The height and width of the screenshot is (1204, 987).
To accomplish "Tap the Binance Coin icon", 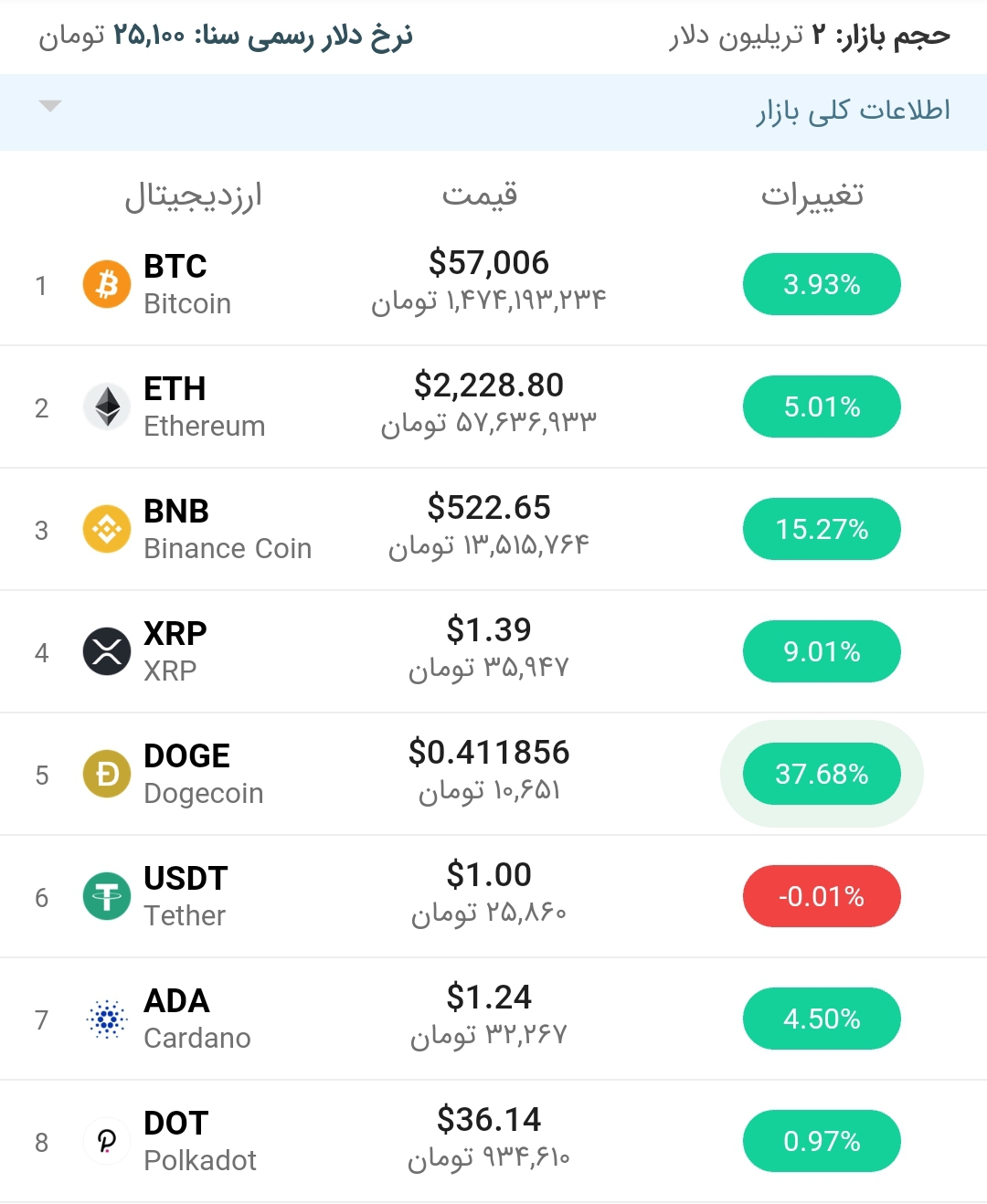I will (107, 529).
